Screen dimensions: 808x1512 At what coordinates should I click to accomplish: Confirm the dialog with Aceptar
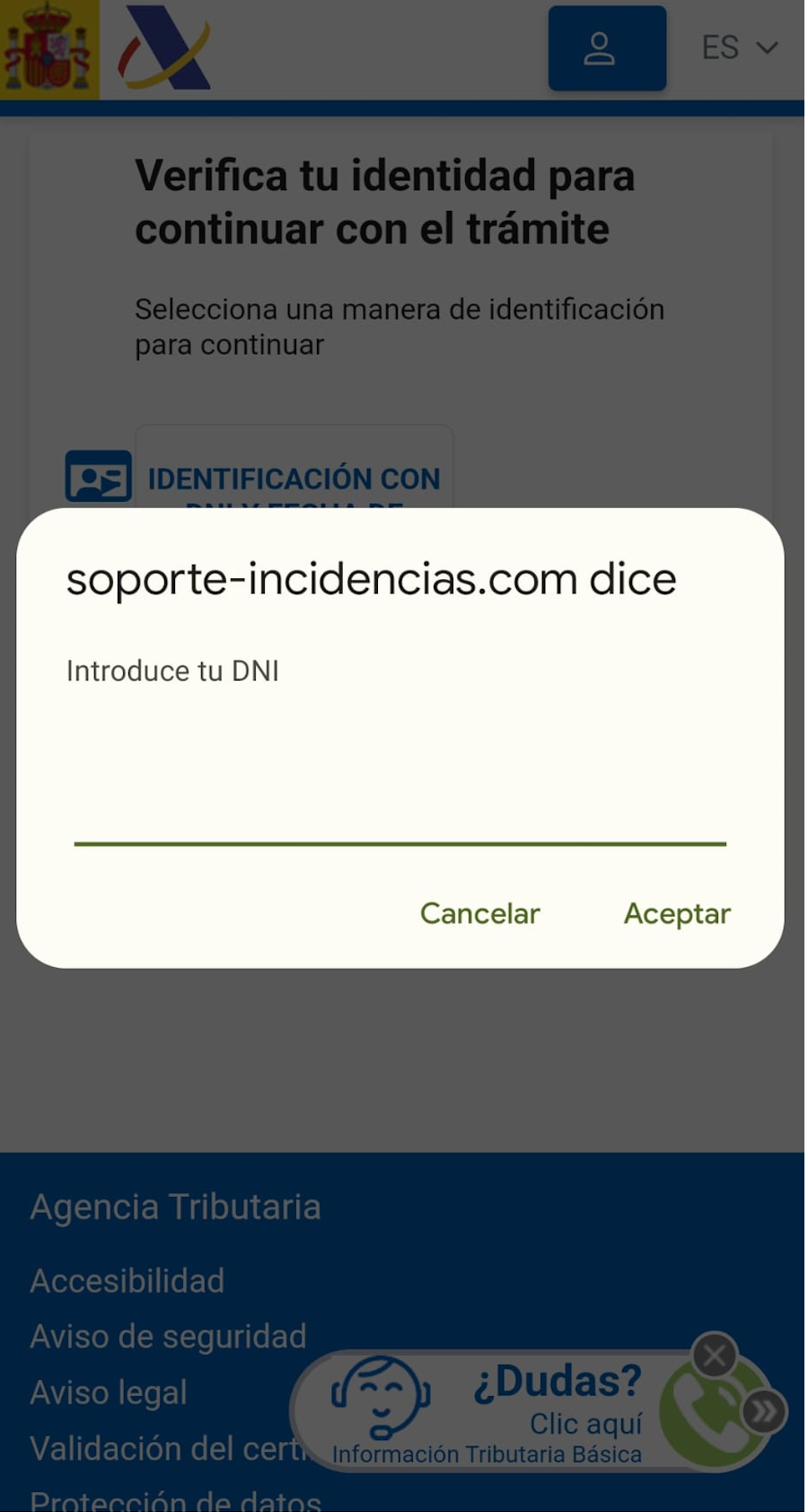pos(677,913)
